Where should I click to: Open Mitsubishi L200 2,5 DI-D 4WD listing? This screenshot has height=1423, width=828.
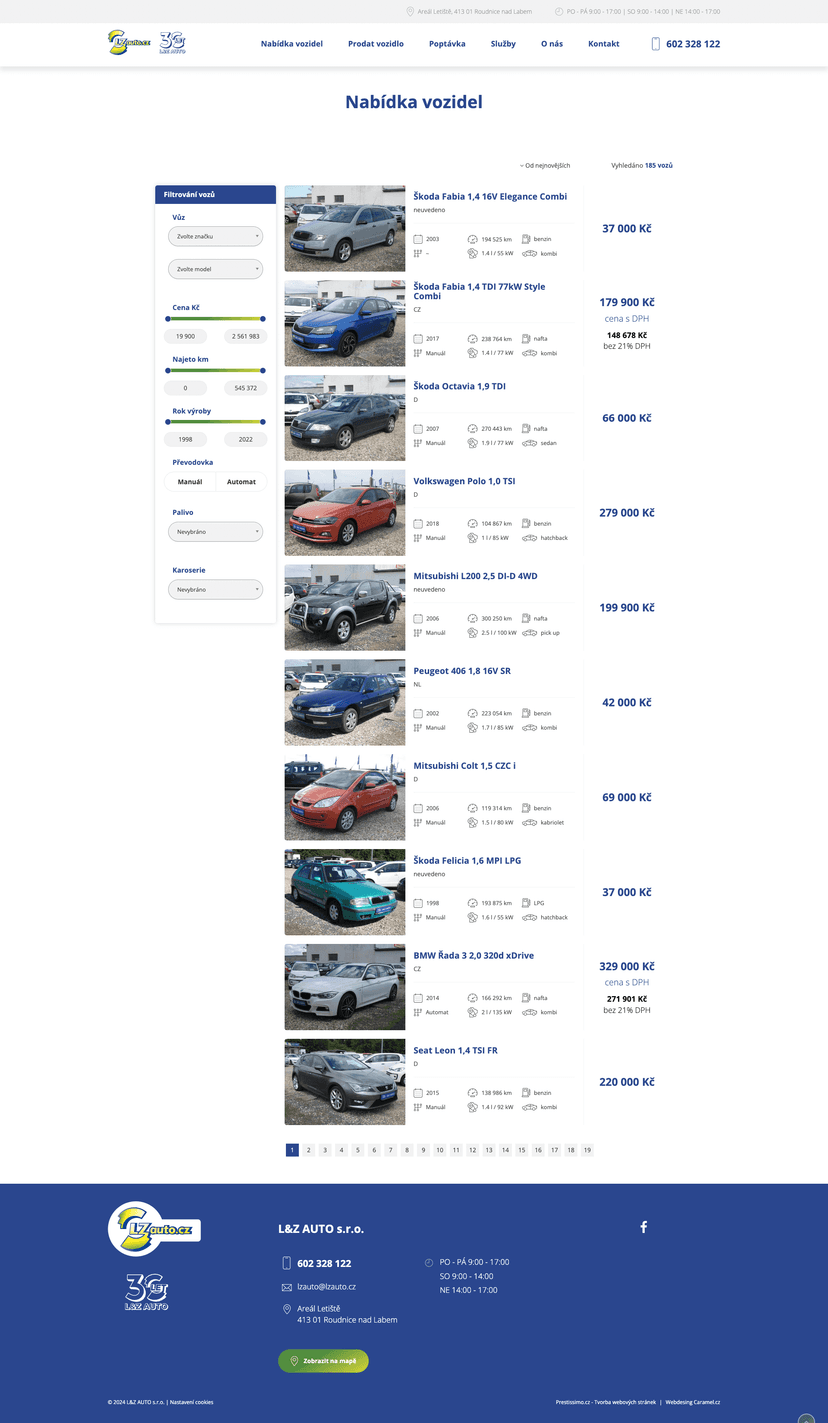(x=475, y=576)
